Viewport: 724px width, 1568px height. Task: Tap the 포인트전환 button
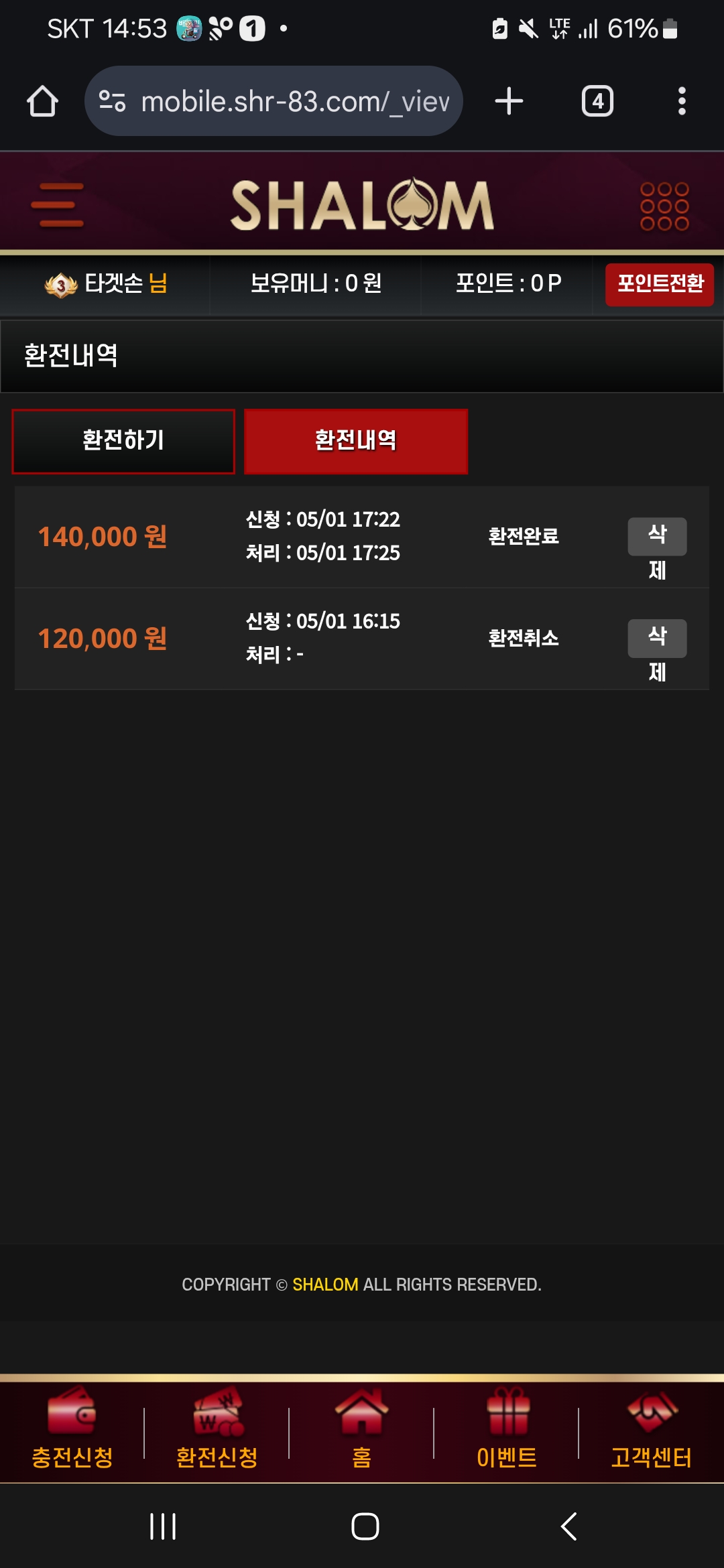click(659, 284)
